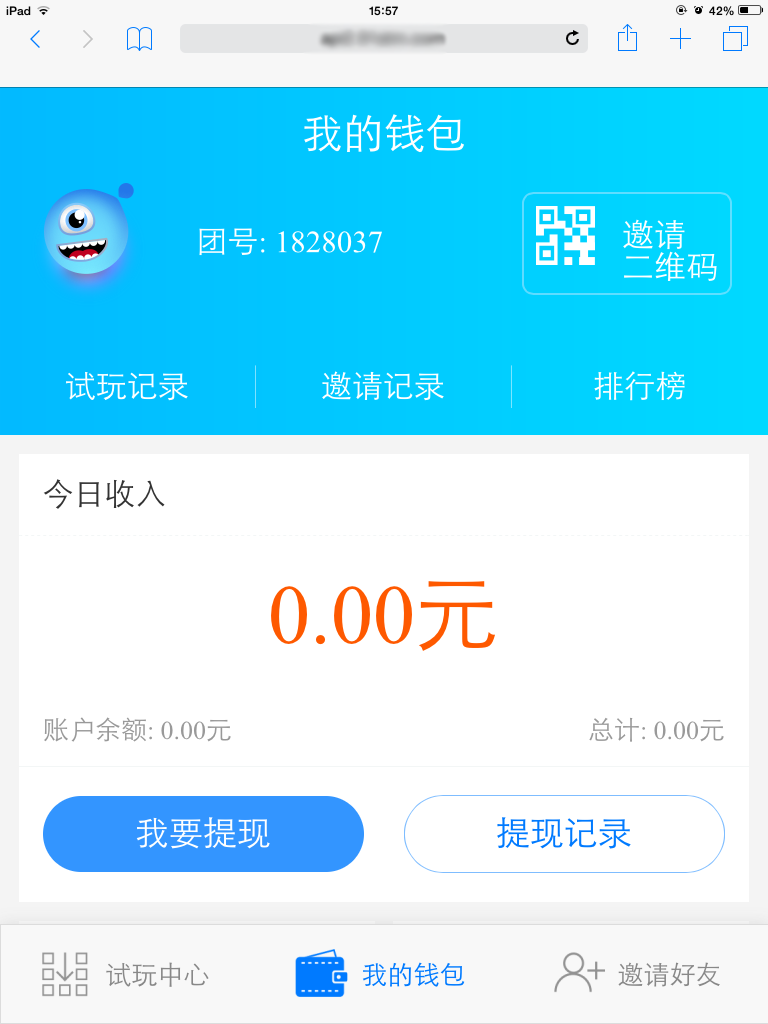Show all open tabs

[x=735, y=39]
